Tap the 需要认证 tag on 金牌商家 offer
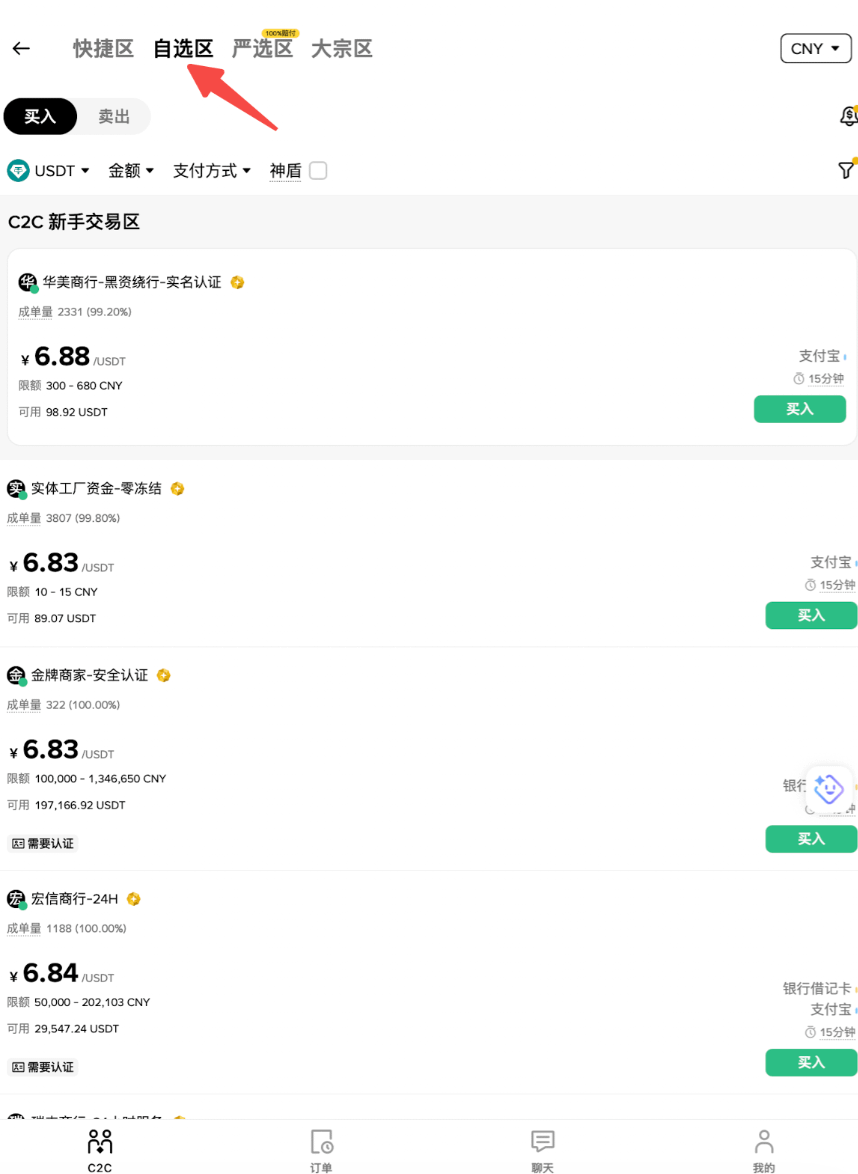 point(43,843)
